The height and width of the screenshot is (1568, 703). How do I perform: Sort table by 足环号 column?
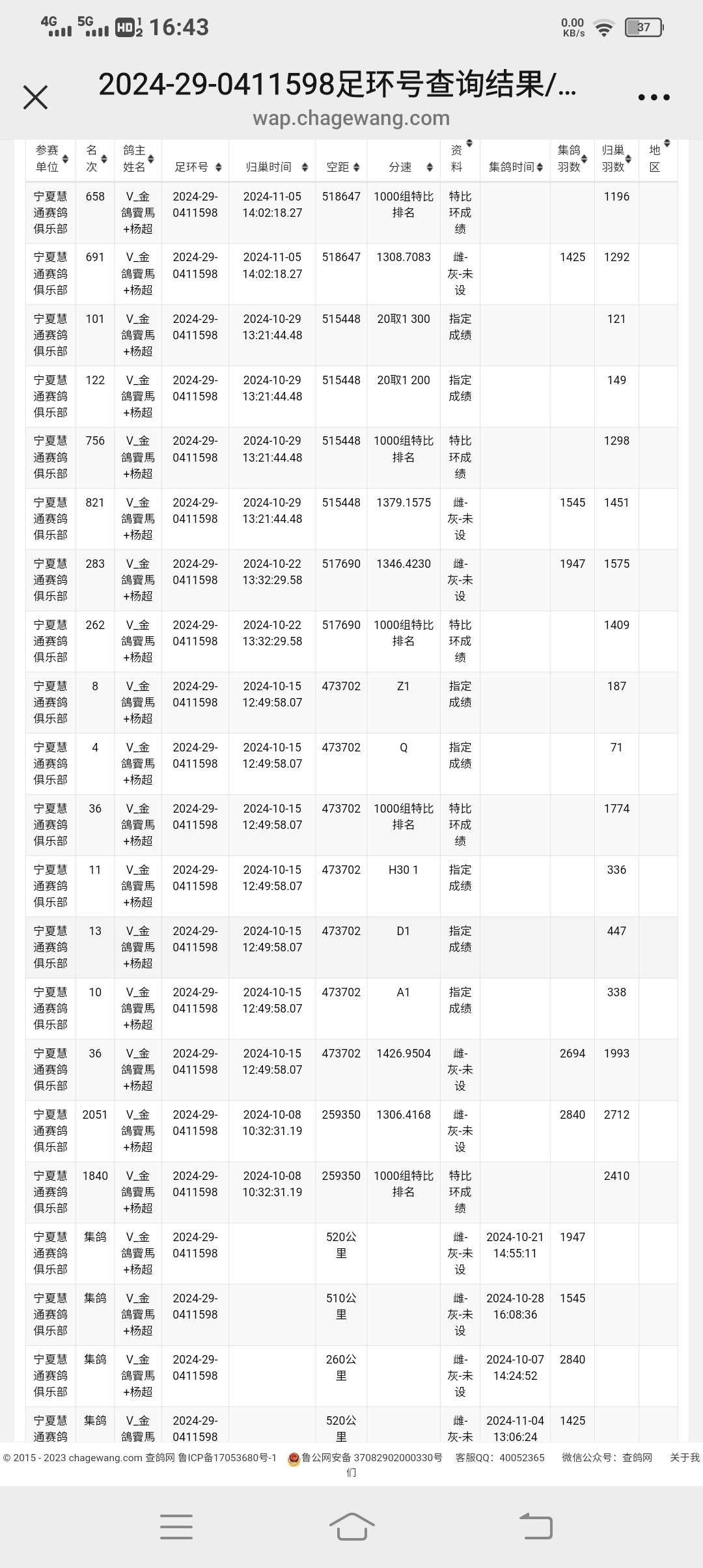195,167
